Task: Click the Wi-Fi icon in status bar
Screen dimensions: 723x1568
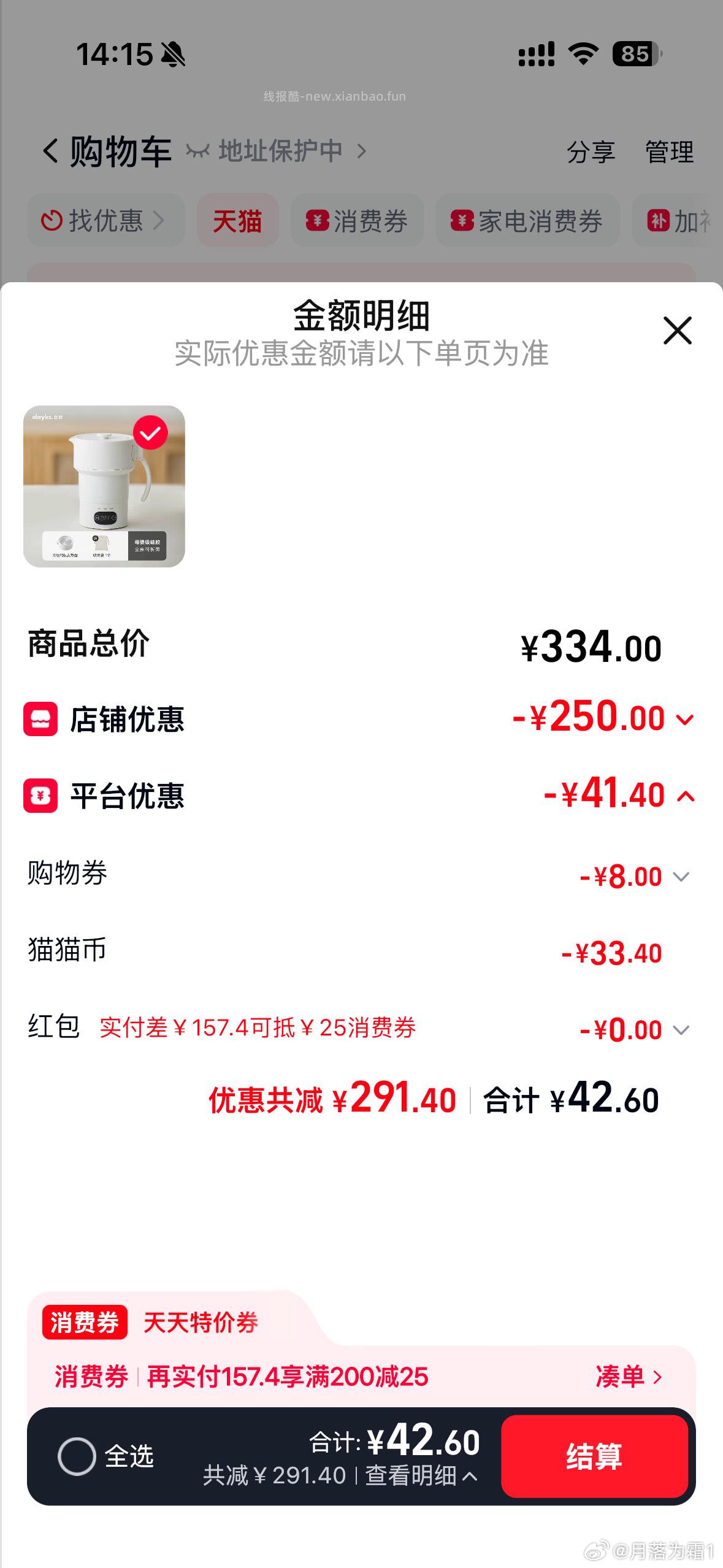Action: click(583, 54)
